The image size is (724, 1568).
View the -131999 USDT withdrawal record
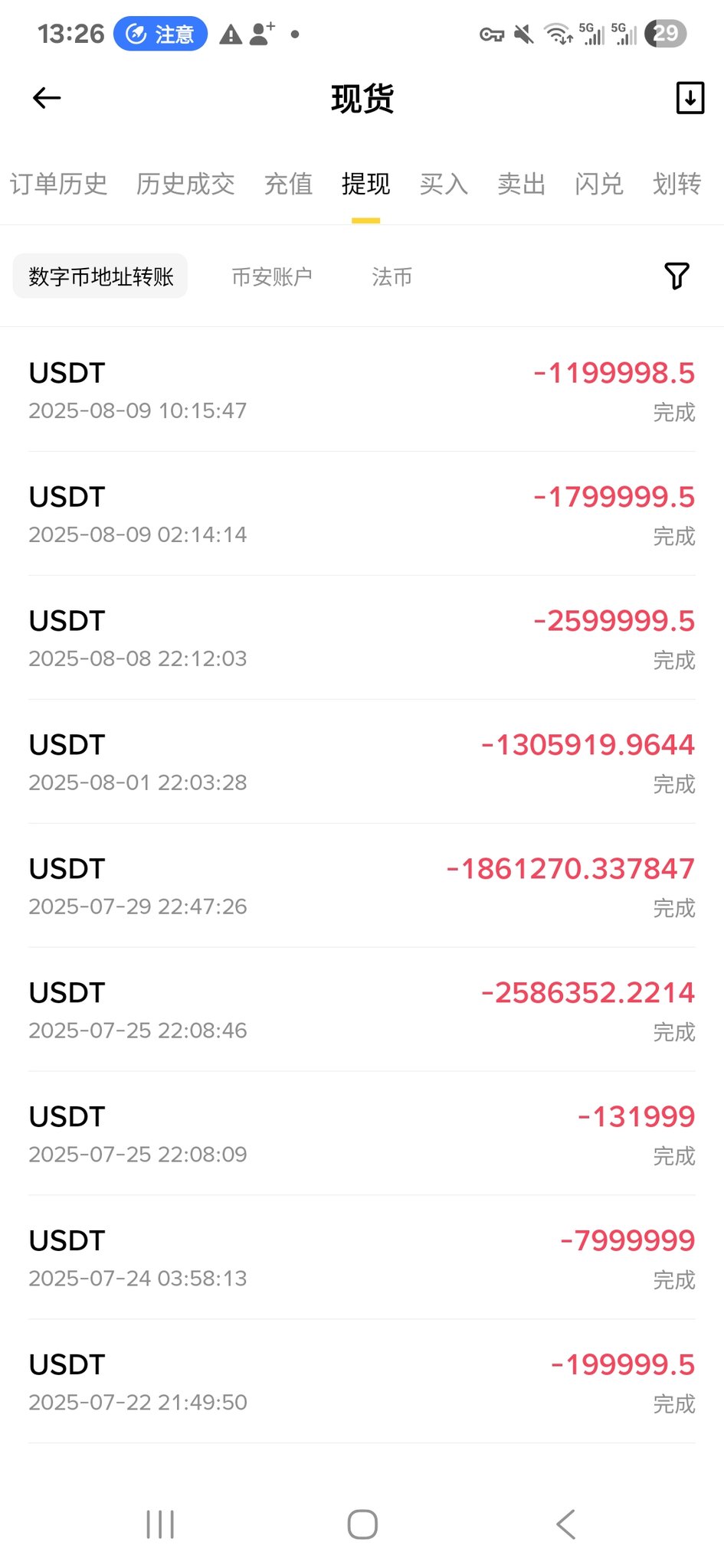362,1135
